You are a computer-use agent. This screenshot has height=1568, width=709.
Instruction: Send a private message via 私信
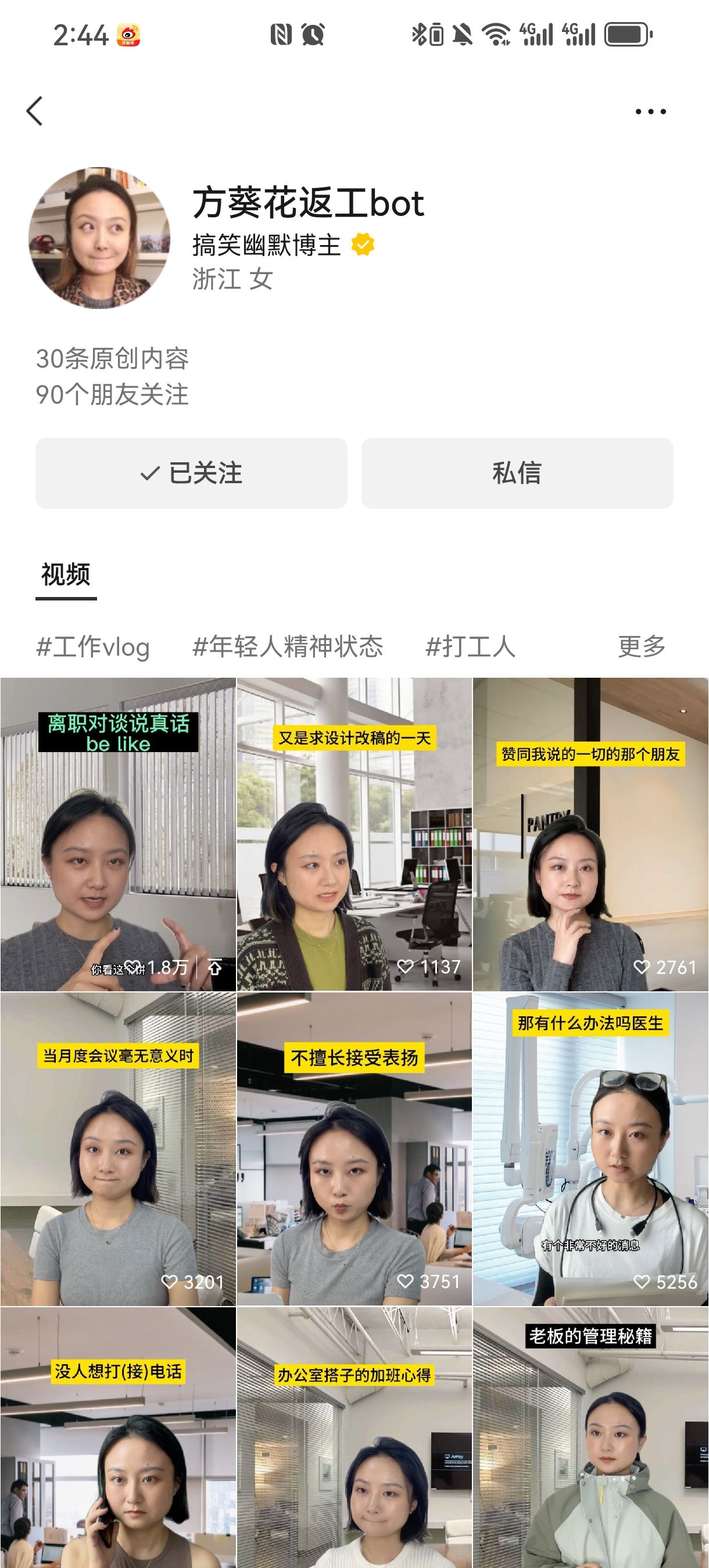coord(517,473)
